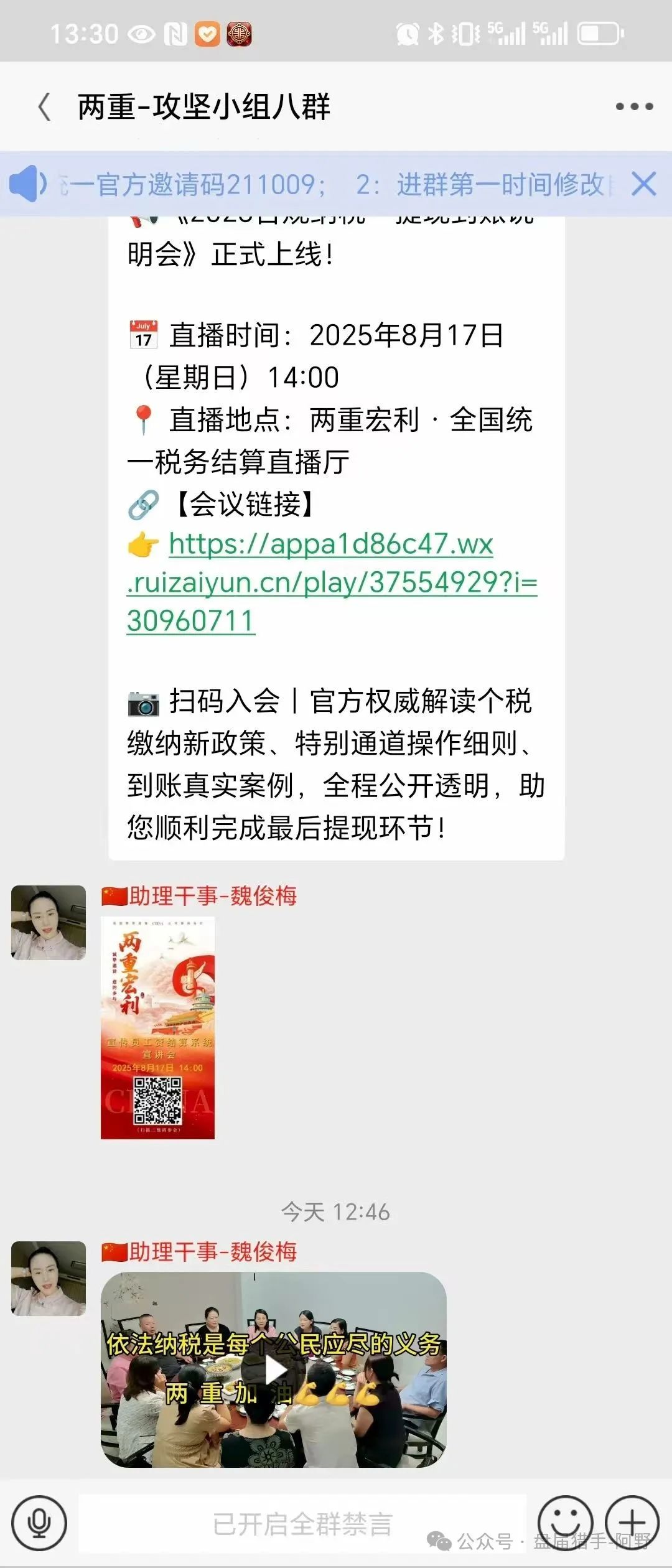Image resolution: width=672 pixels, height=1568 pixels.
Task: Open the plus attachment menu
Action: (632, 1523)
